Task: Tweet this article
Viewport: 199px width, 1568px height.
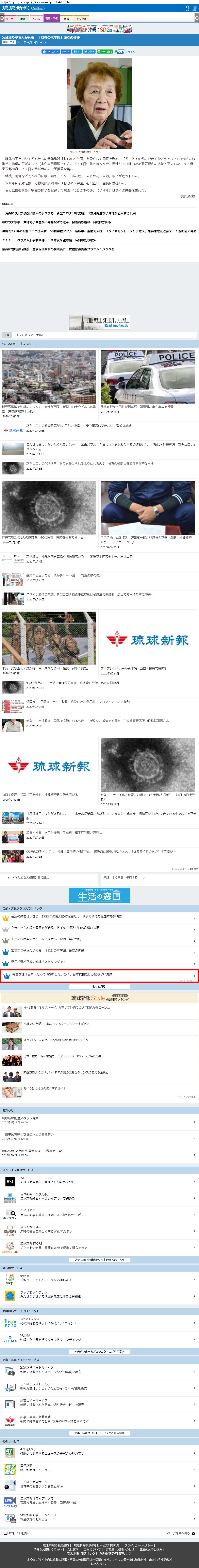Action: (90, 52)
